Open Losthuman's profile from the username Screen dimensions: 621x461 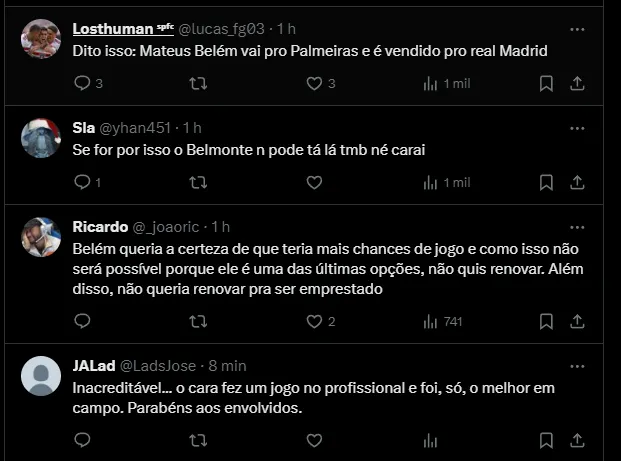pos(112,29)
